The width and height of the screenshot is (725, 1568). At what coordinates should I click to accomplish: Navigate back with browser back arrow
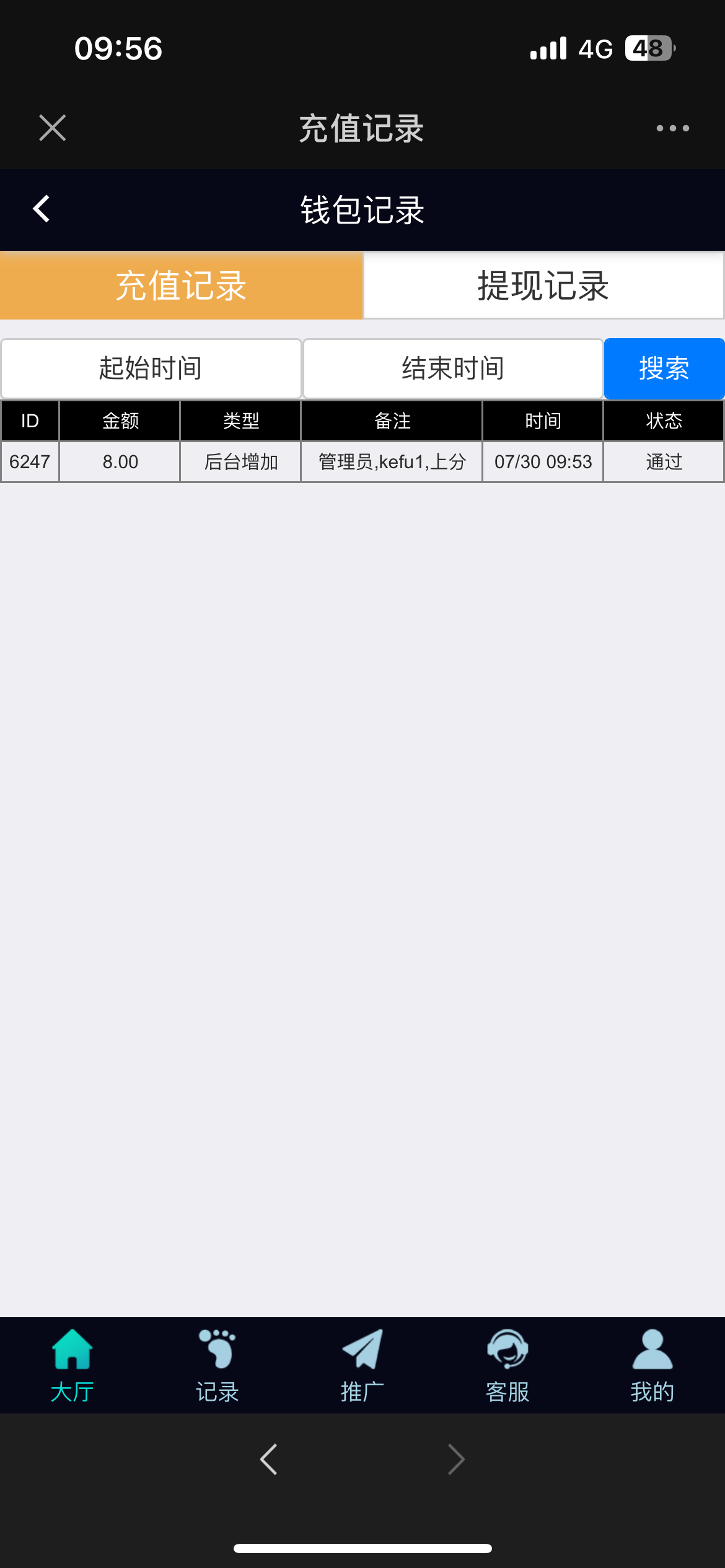(x=269, y=1459)
